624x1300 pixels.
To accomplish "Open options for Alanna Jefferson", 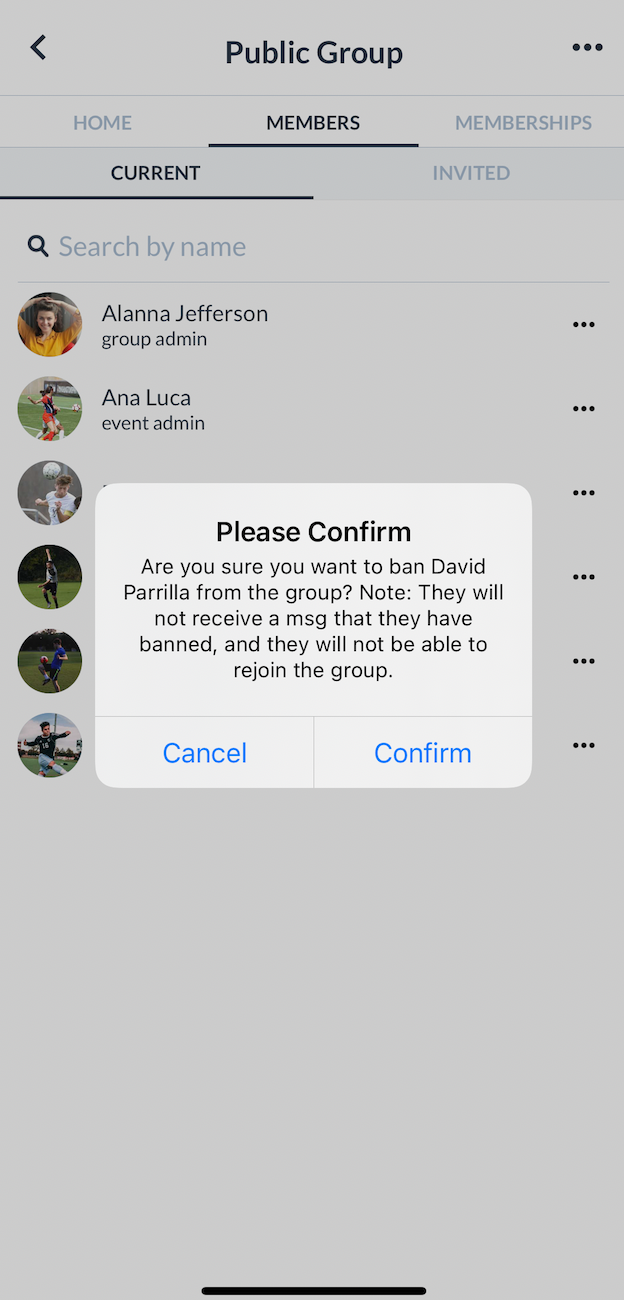I will (x=583, y=325).
